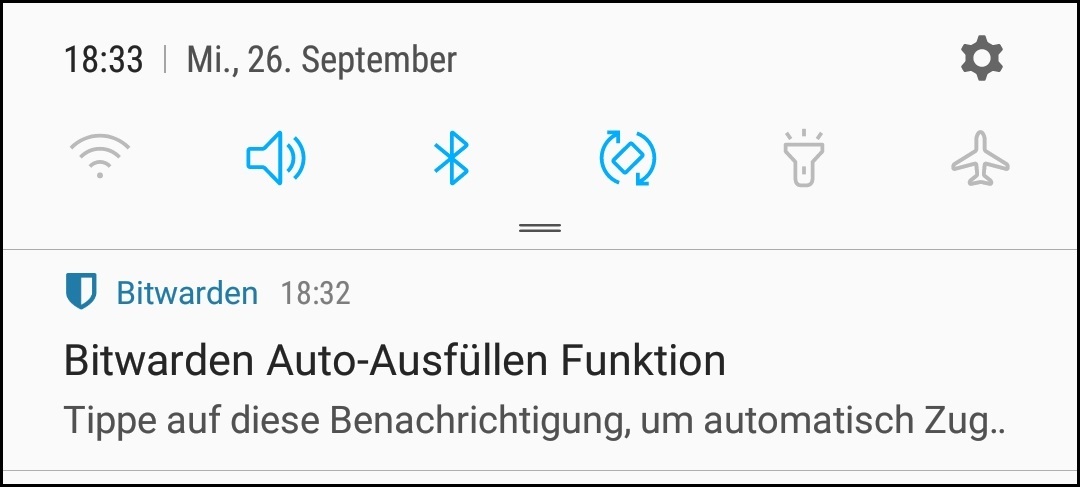
Task: Enable airplane mode
Action: click(x=979, y=158)
